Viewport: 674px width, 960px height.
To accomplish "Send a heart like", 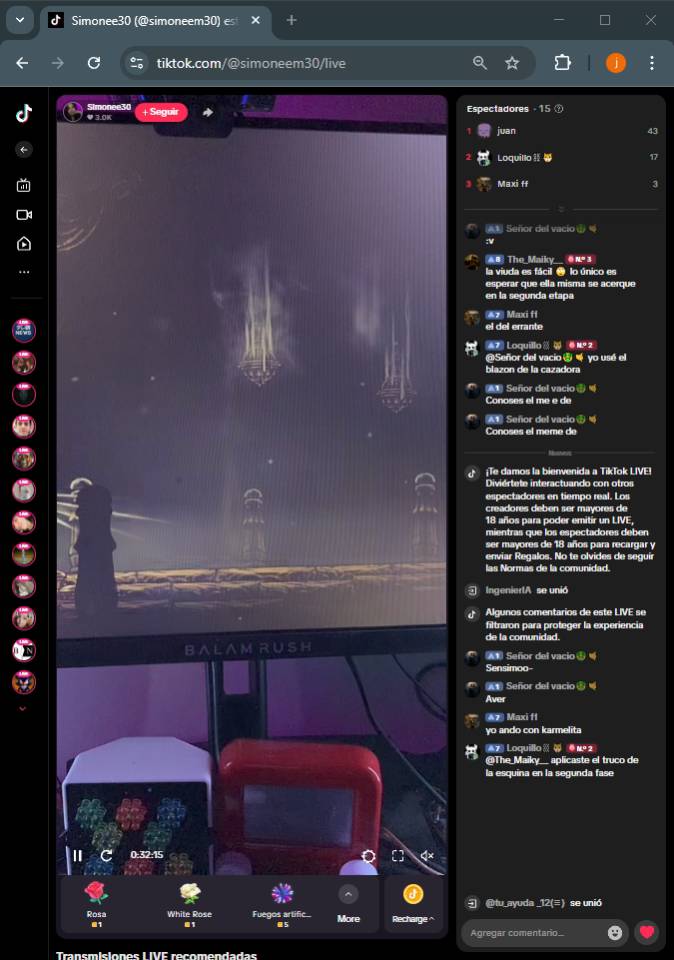I will 647,932.
